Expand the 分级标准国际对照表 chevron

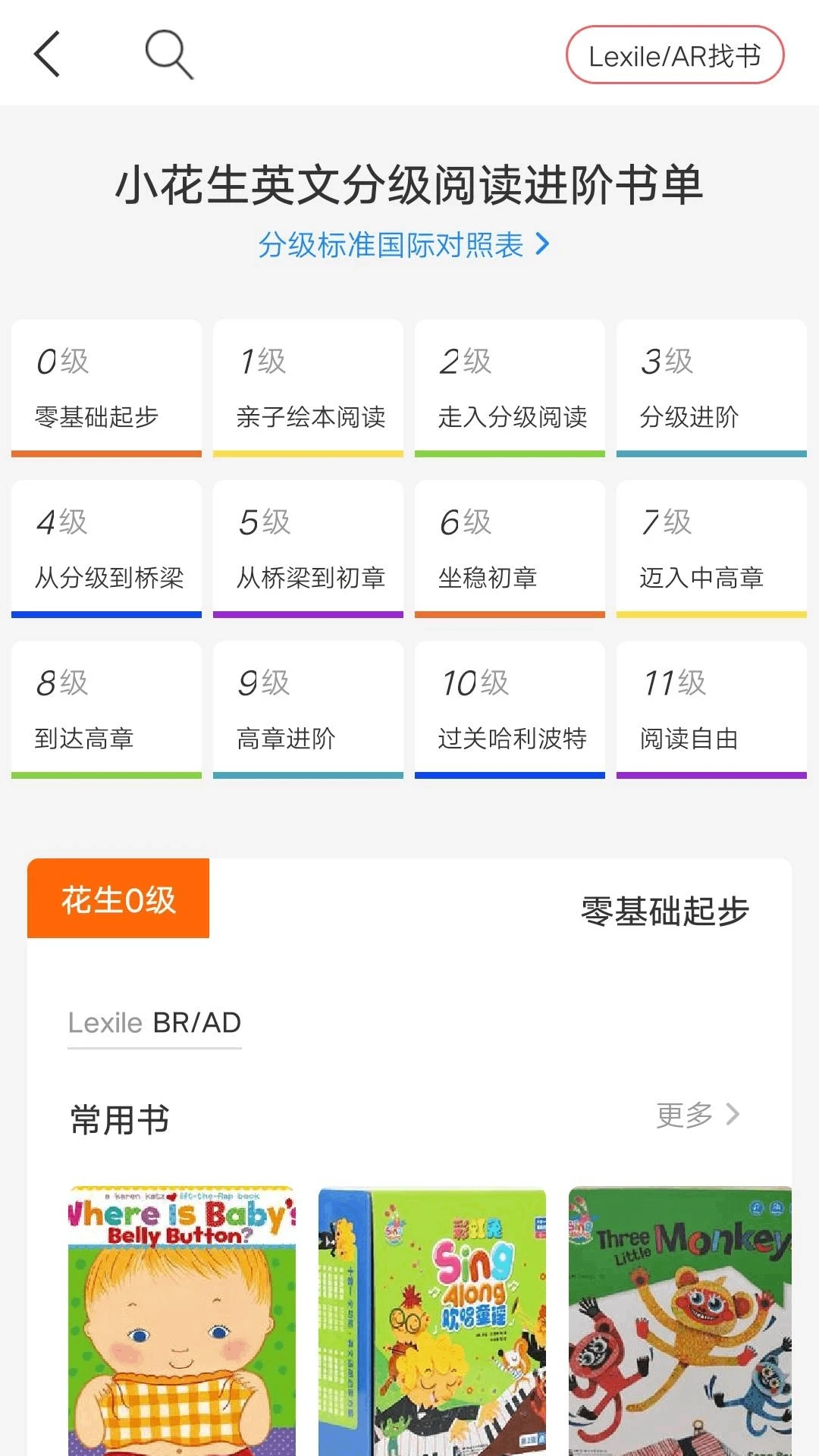pyautogui.click(x=541, y=243)
